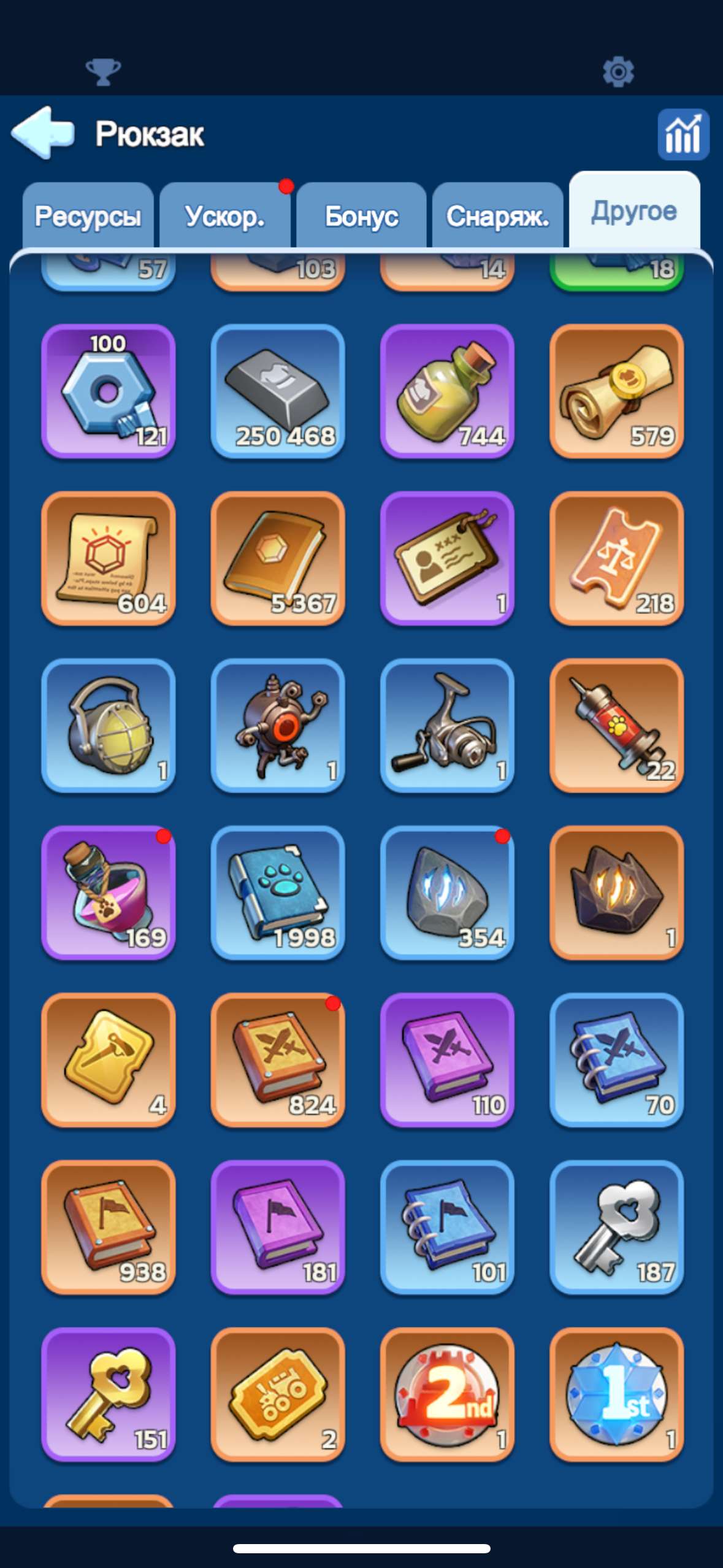The height and width of the screenshot is (1568, 723).
Task: Tap the scales ticket item 218
Action: (x=616, y=558)
